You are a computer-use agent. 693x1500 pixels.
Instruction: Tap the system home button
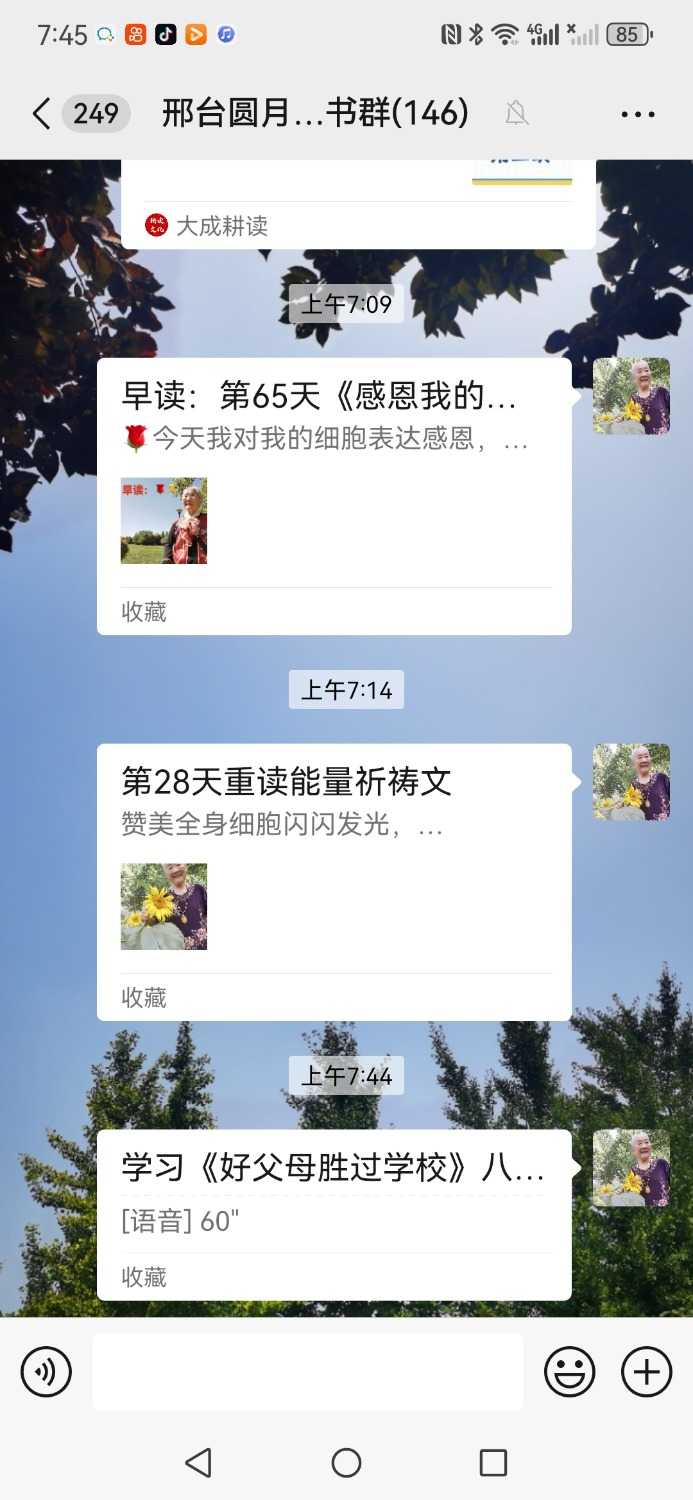click(346, 1463)
